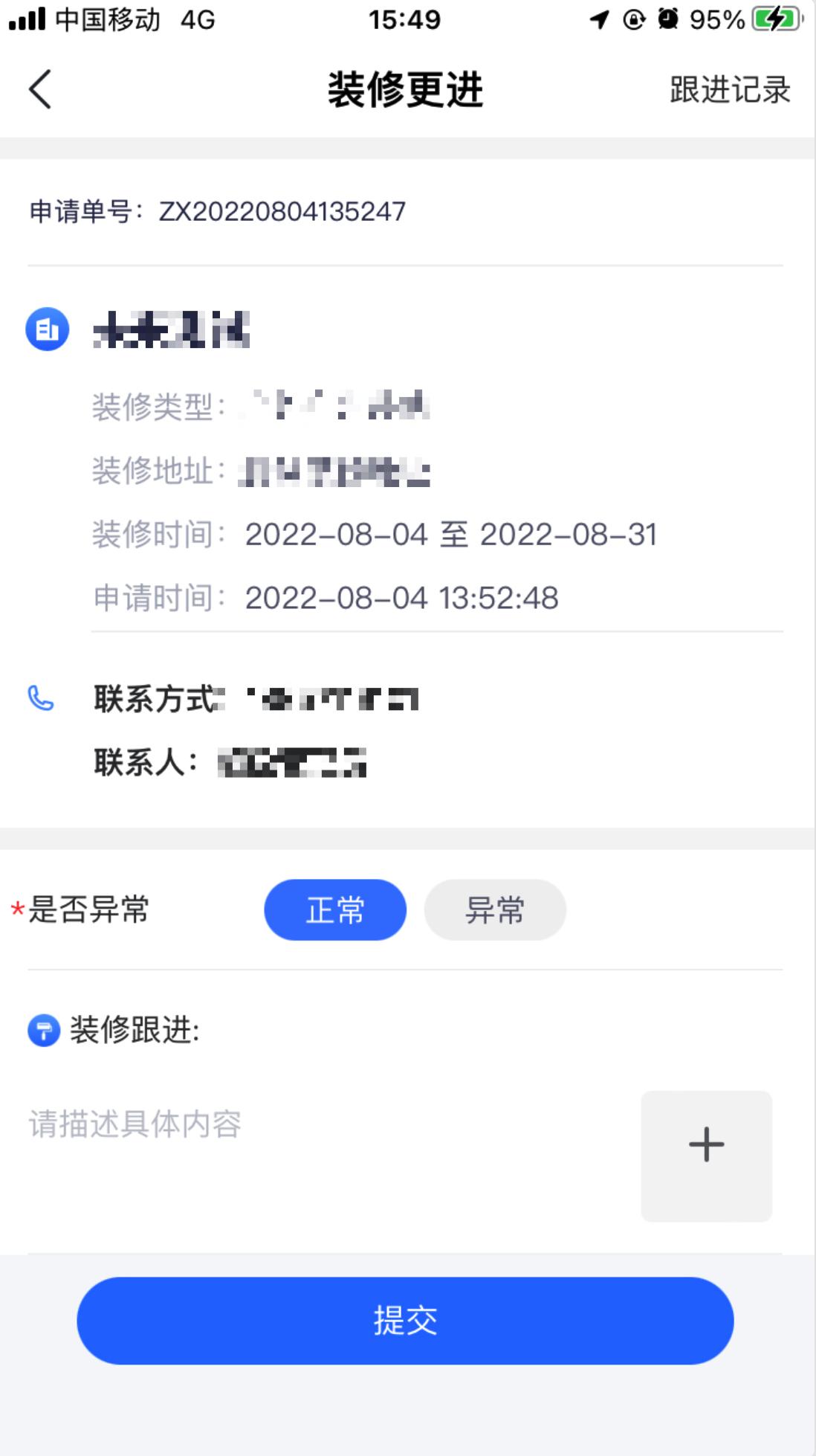Tap the location arrow in the status bar

pyautogui.click(x=600, y=20)
